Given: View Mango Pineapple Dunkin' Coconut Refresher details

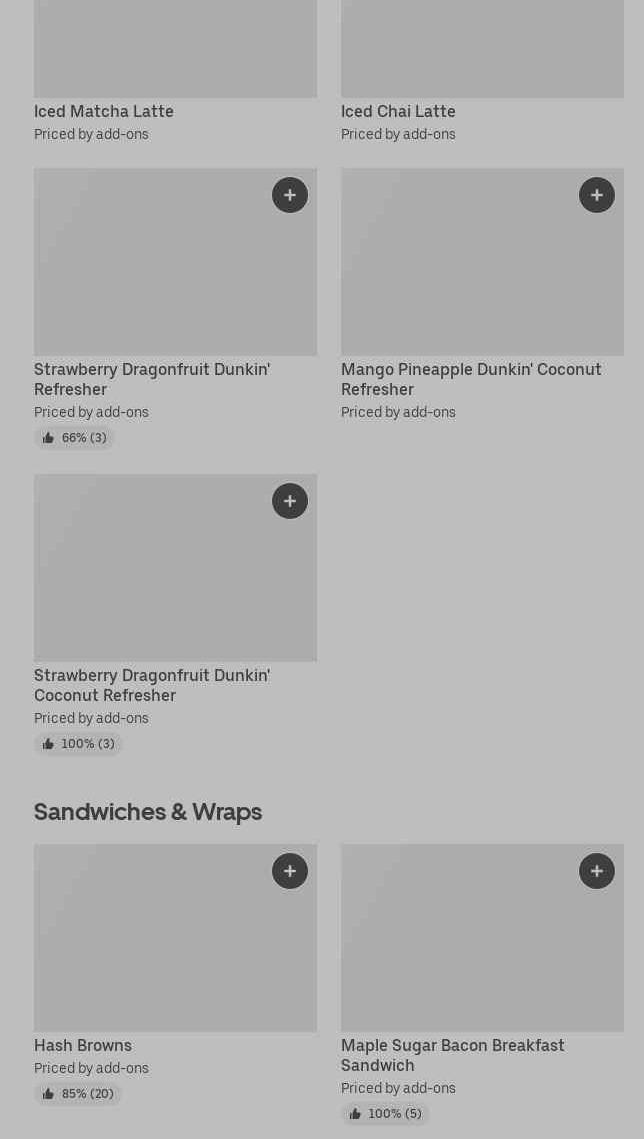Looking at the screenshot, I should click(x=471, y=378).
